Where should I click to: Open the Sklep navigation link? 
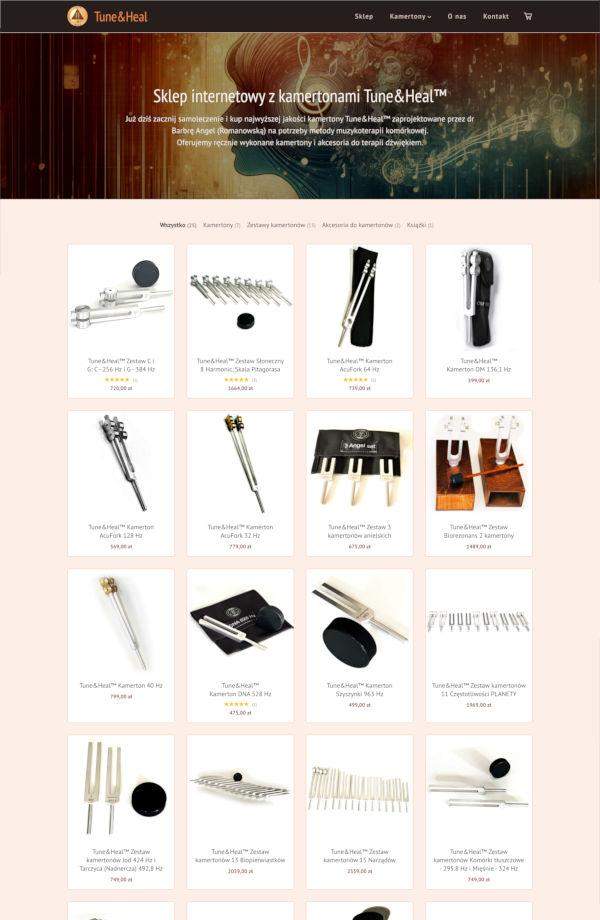363,16
